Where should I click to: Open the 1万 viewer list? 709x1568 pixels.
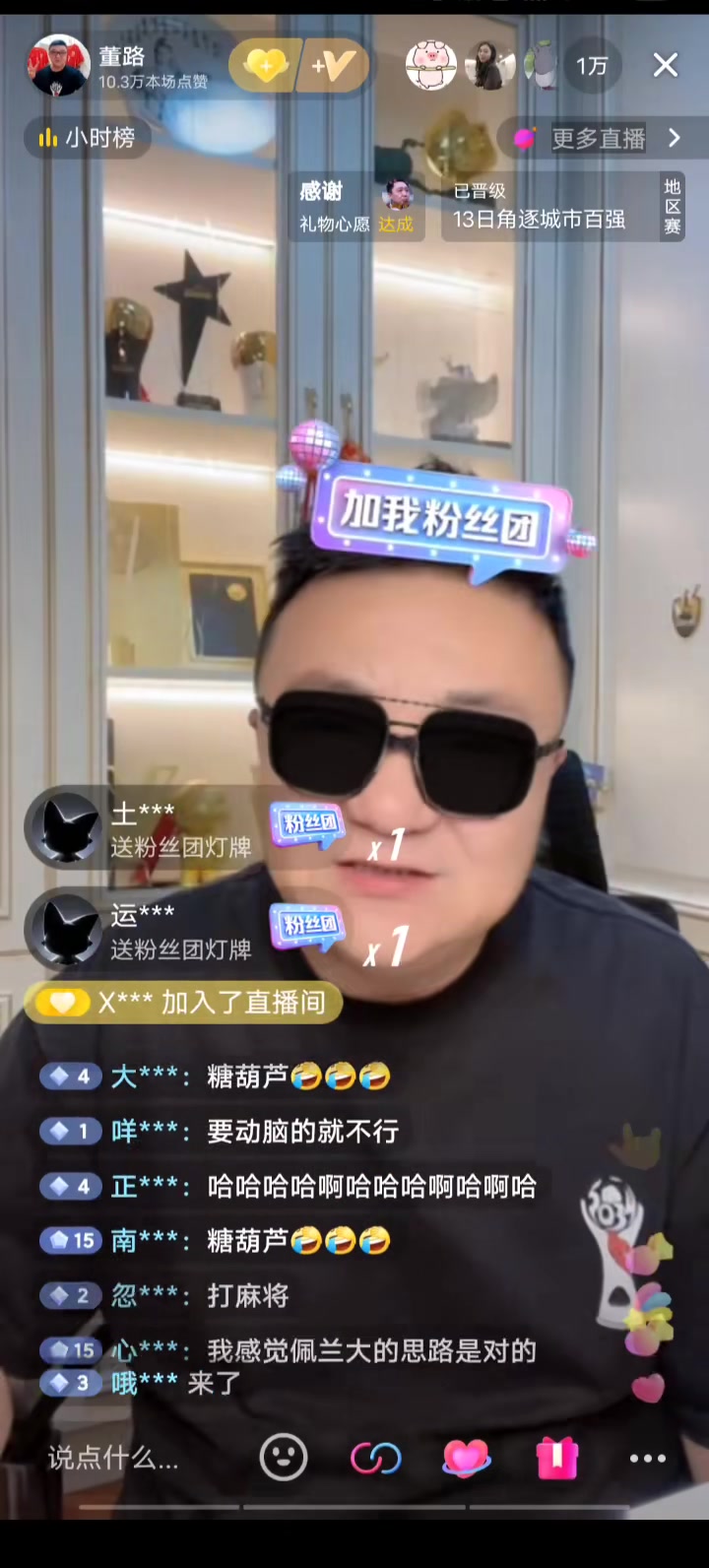[592, 66]
